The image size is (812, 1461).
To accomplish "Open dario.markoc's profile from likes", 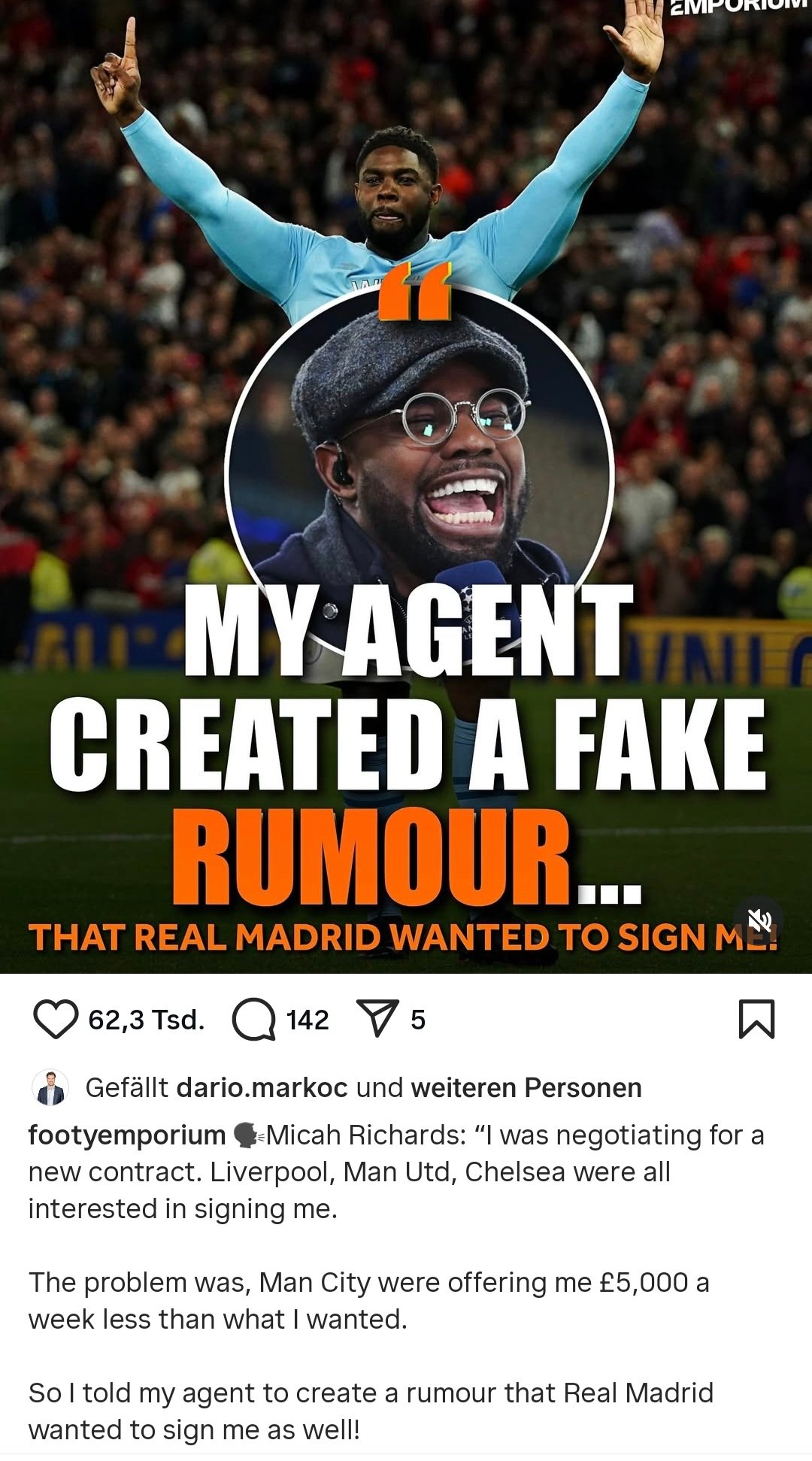I will [x=262, y=1088].
